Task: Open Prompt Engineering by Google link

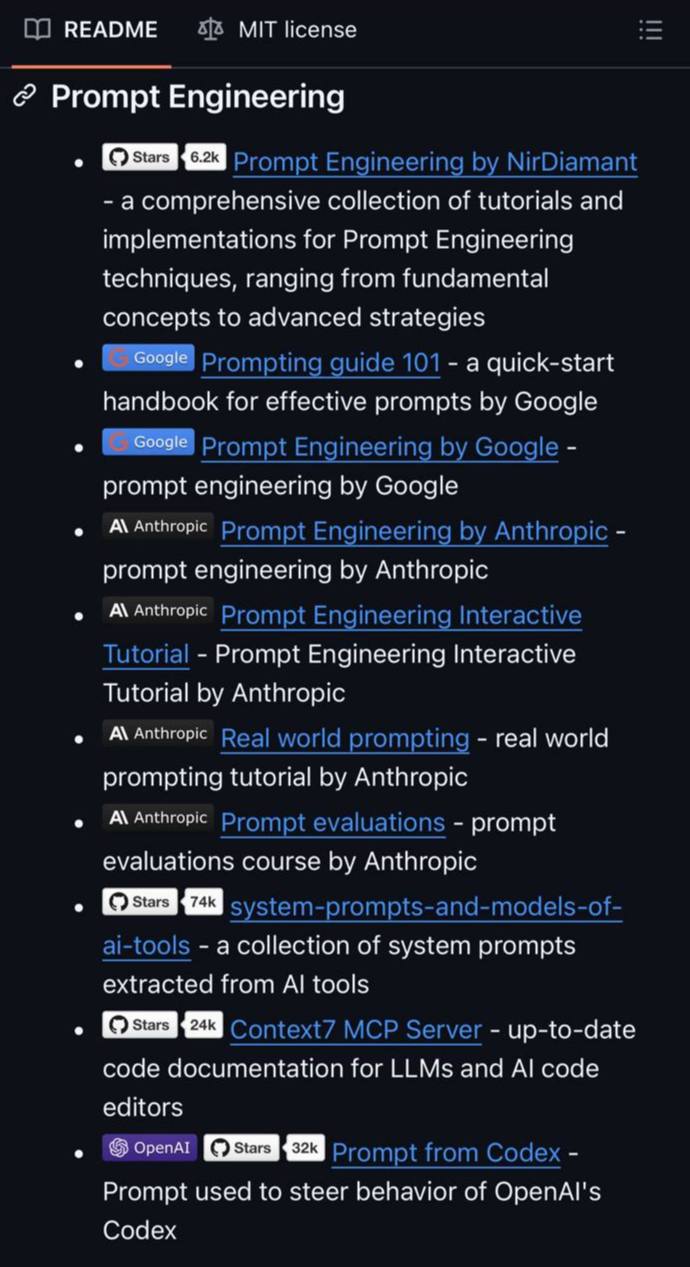Action: 379,446
